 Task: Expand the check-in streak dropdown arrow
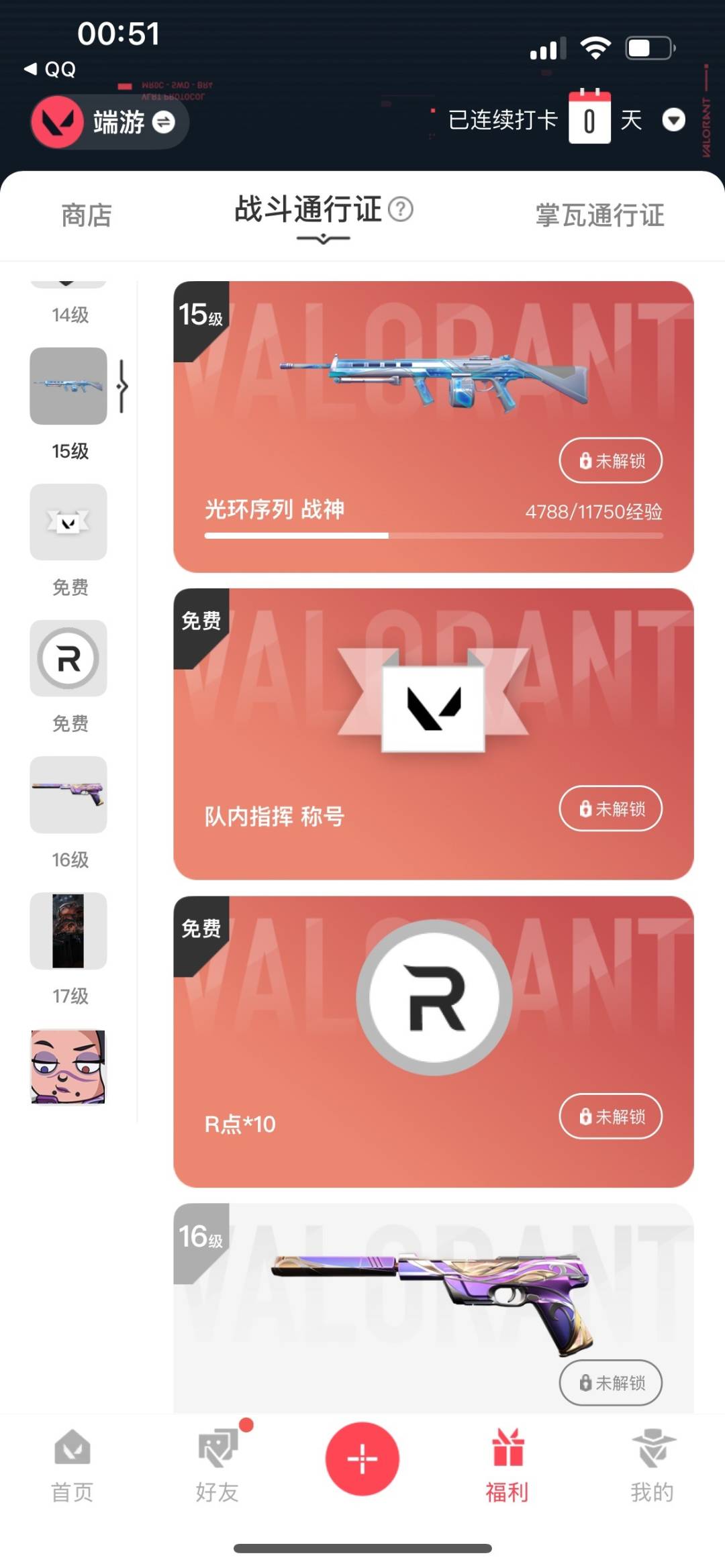[673, 120]
